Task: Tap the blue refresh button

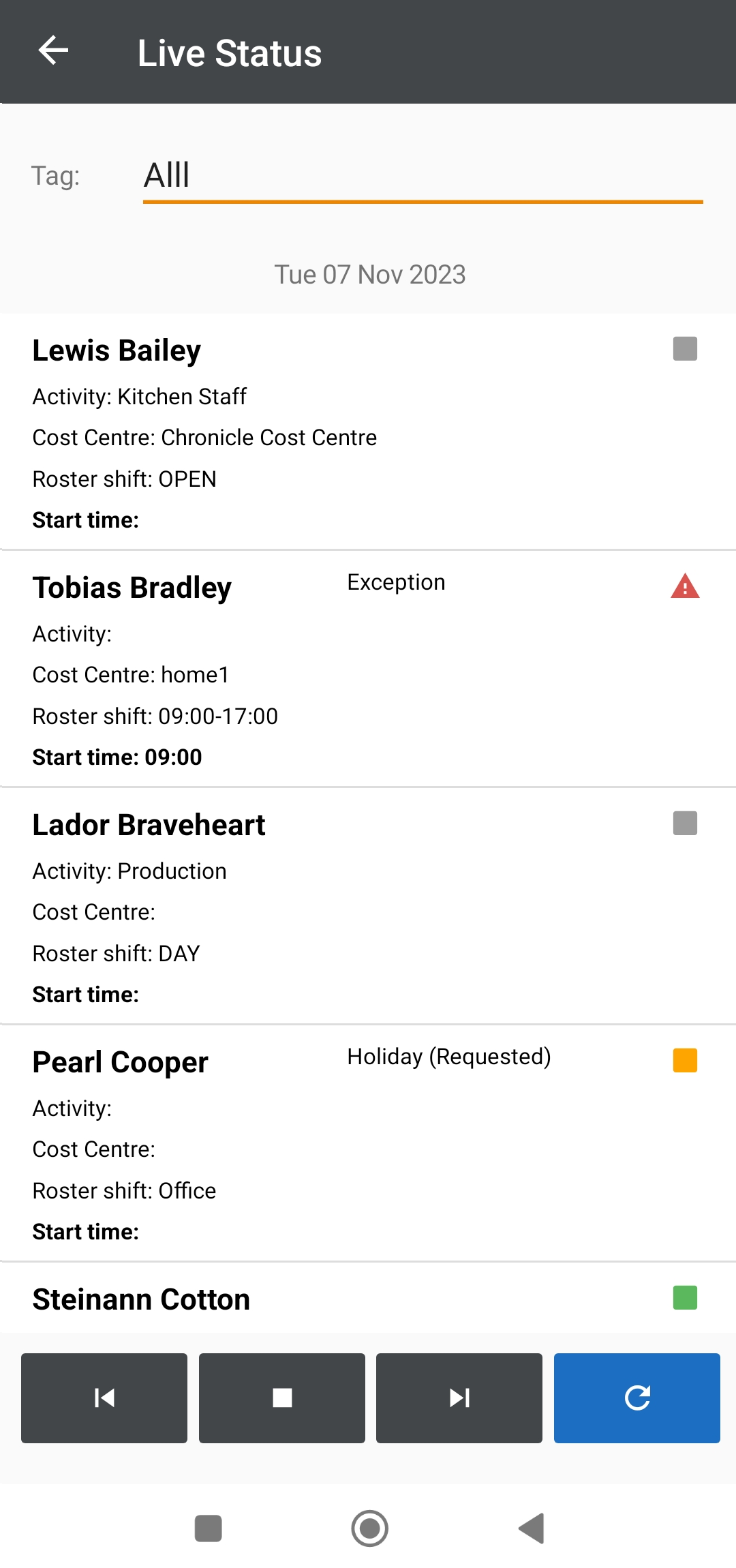Action: pyautogui.click(x=637, y=1398)
